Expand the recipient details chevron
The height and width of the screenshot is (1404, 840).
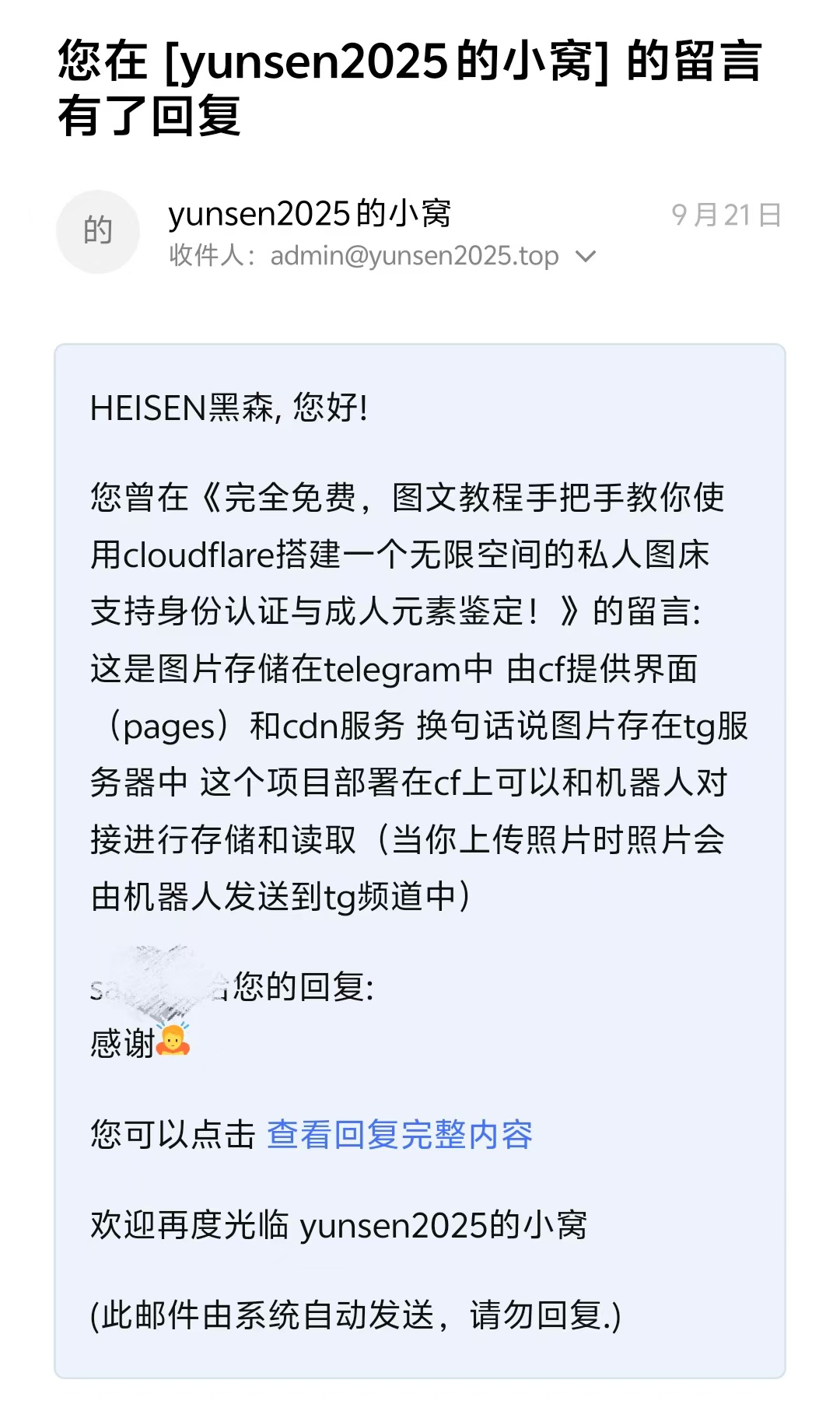[585, 257]
